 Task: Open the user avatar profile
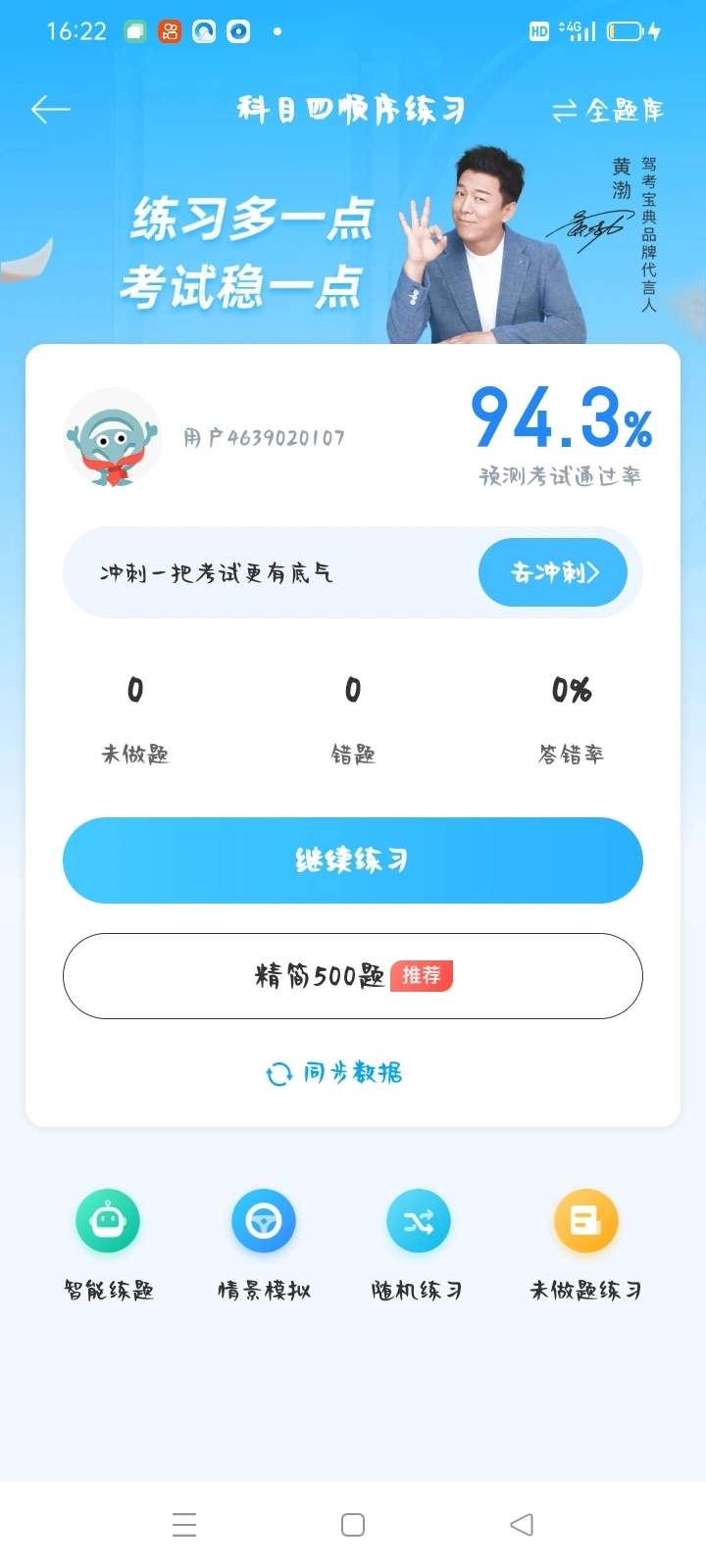point(113,437)
